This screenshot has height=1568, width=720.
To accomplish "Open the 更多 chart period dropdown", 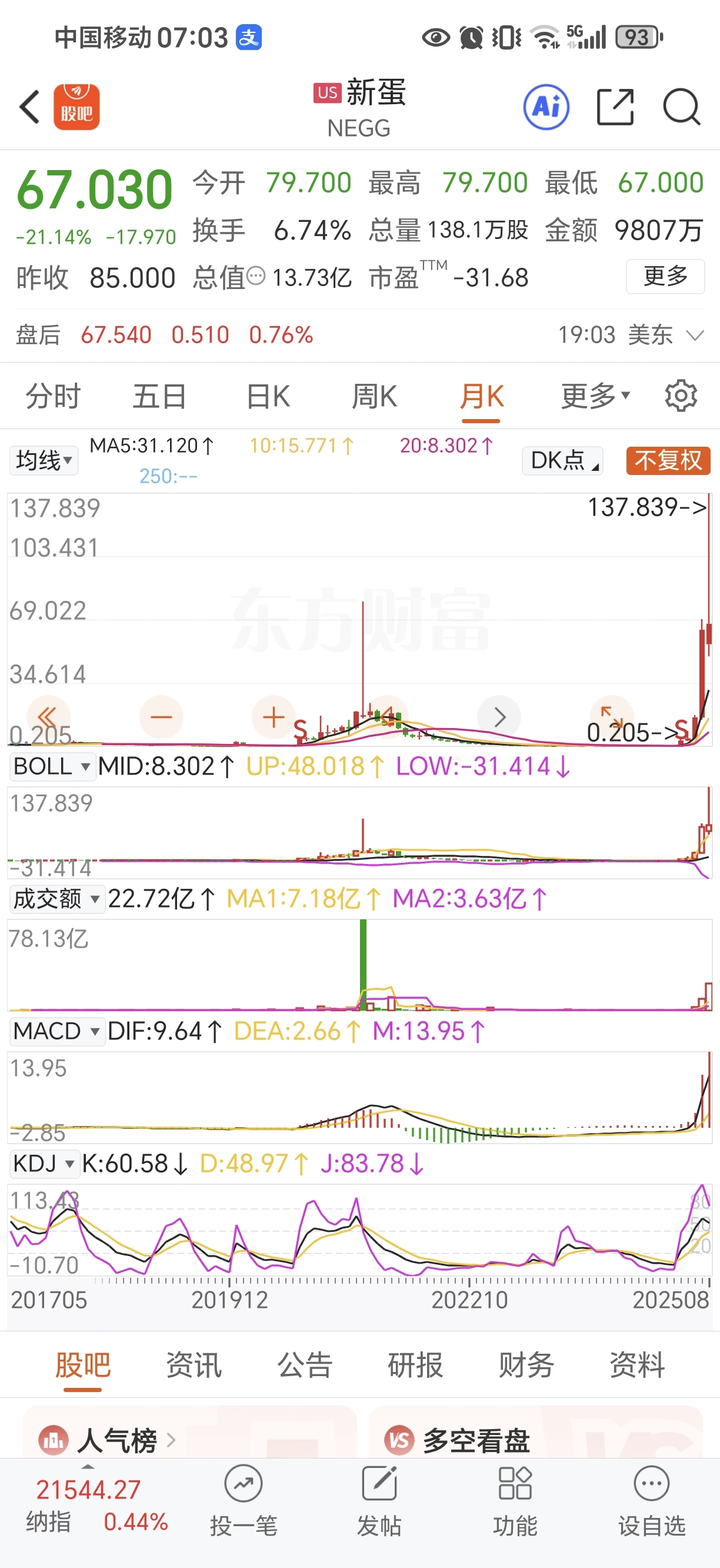I will click(595, 396).
